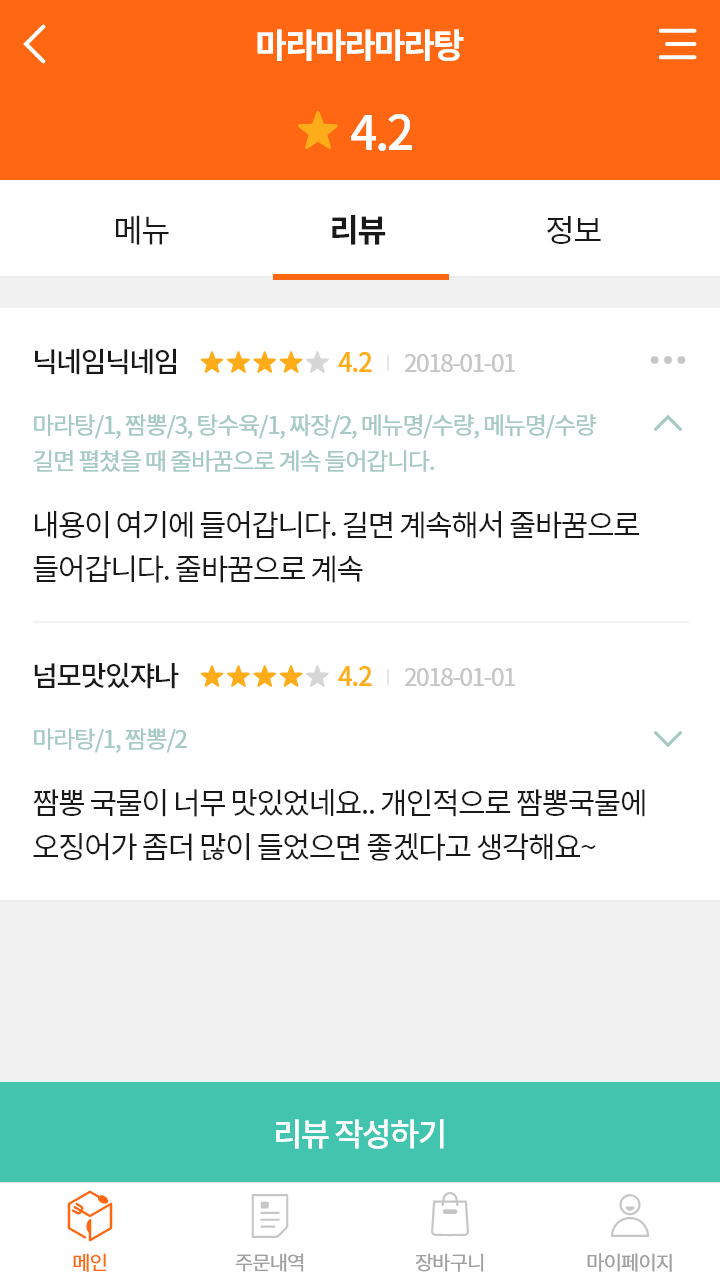
Task: Open more options on 닉네임닉네임's review
Action: pyautogui.click(x=668, y=360)
